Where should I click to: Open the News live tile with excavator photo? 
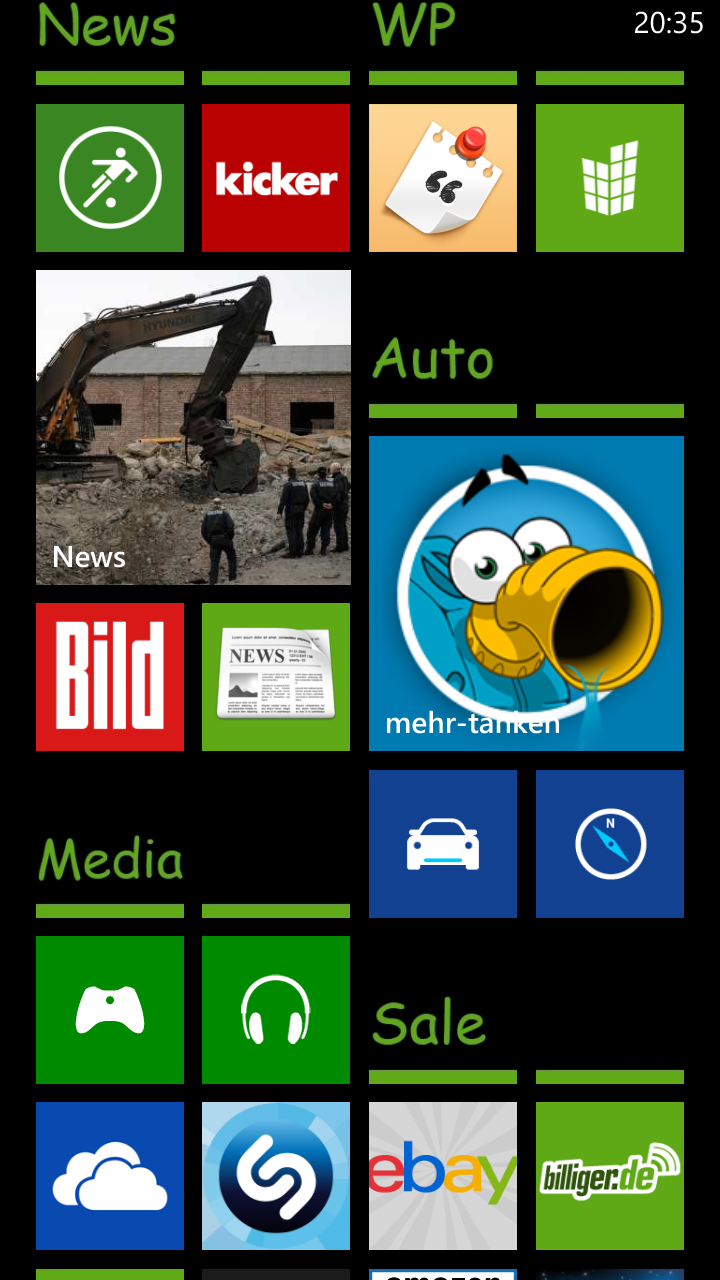point(193,427)
